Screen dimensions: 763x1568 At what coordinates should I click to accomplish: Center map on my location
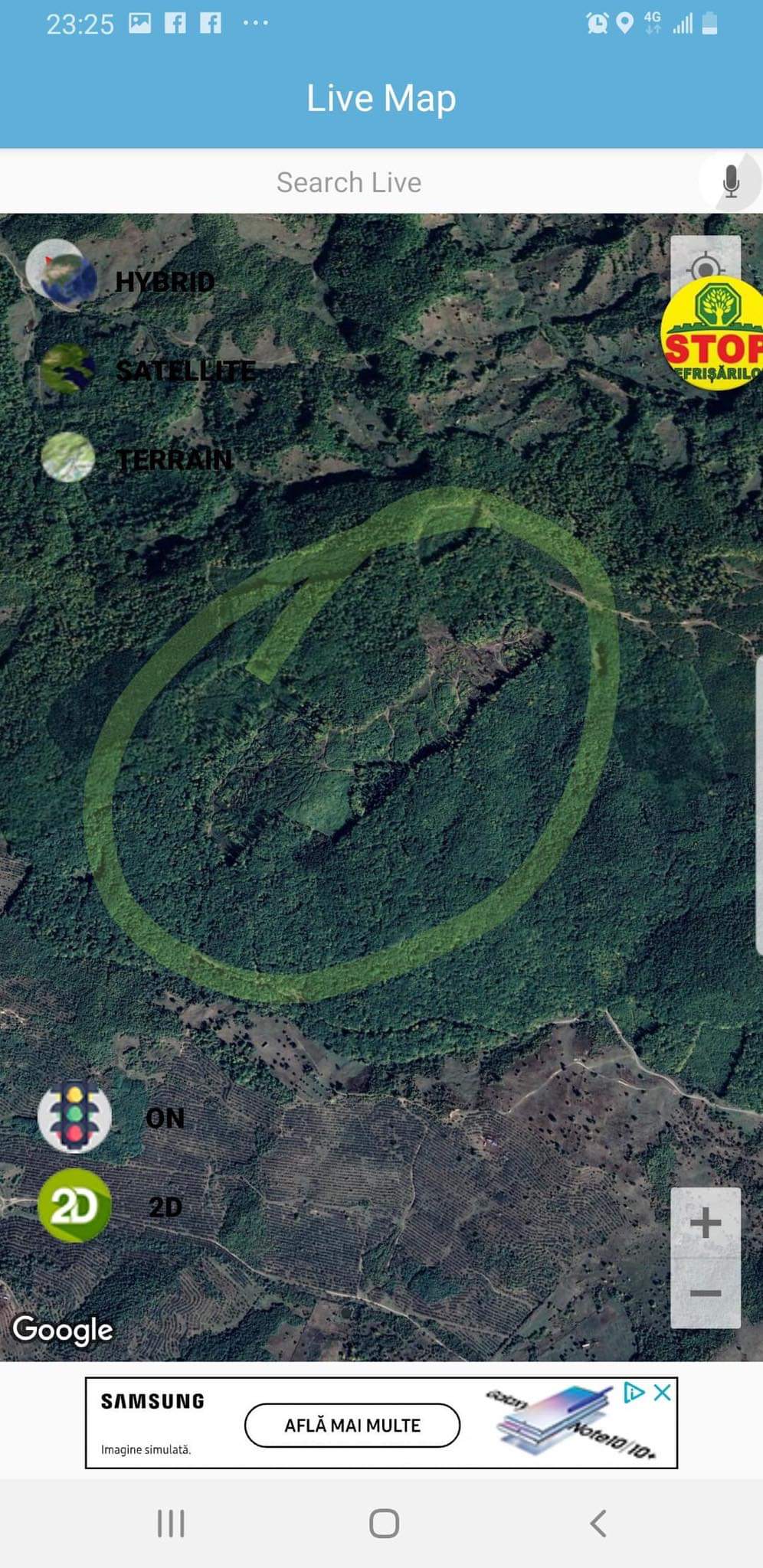tap(705, 264)
